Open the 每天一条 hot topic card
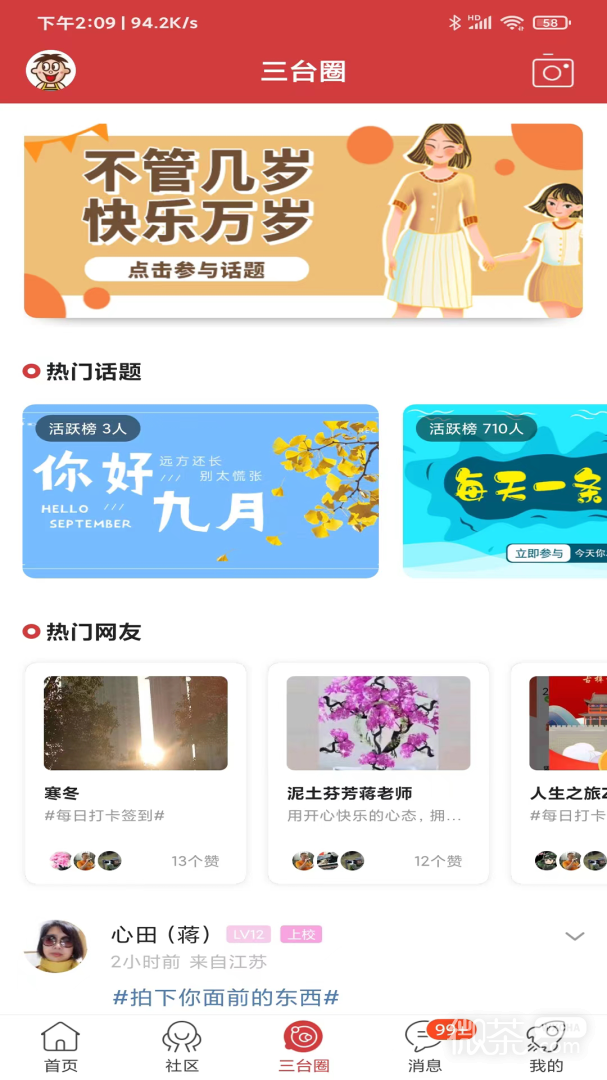 505,490
